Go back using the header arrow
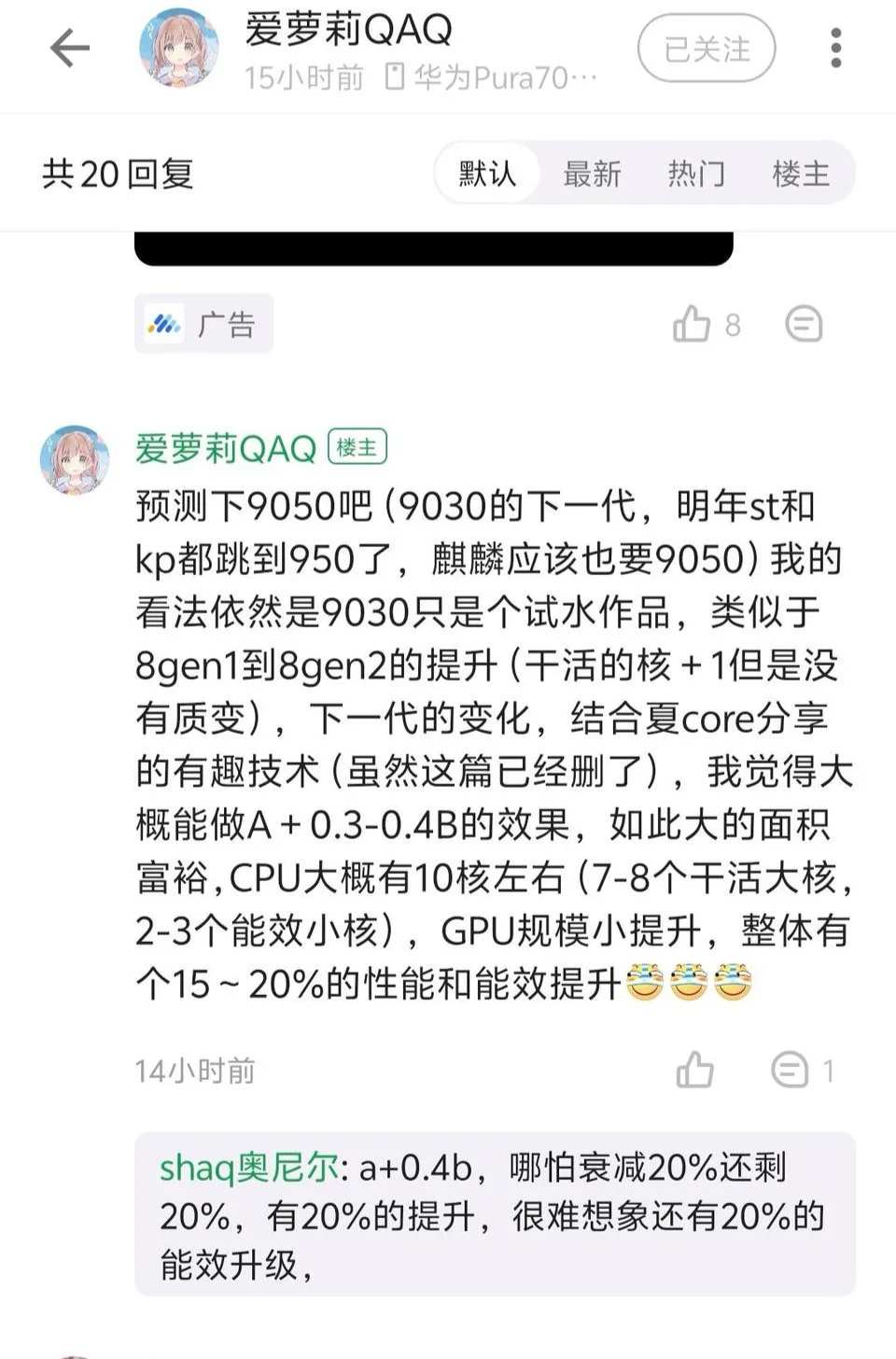 coord(69,49)
